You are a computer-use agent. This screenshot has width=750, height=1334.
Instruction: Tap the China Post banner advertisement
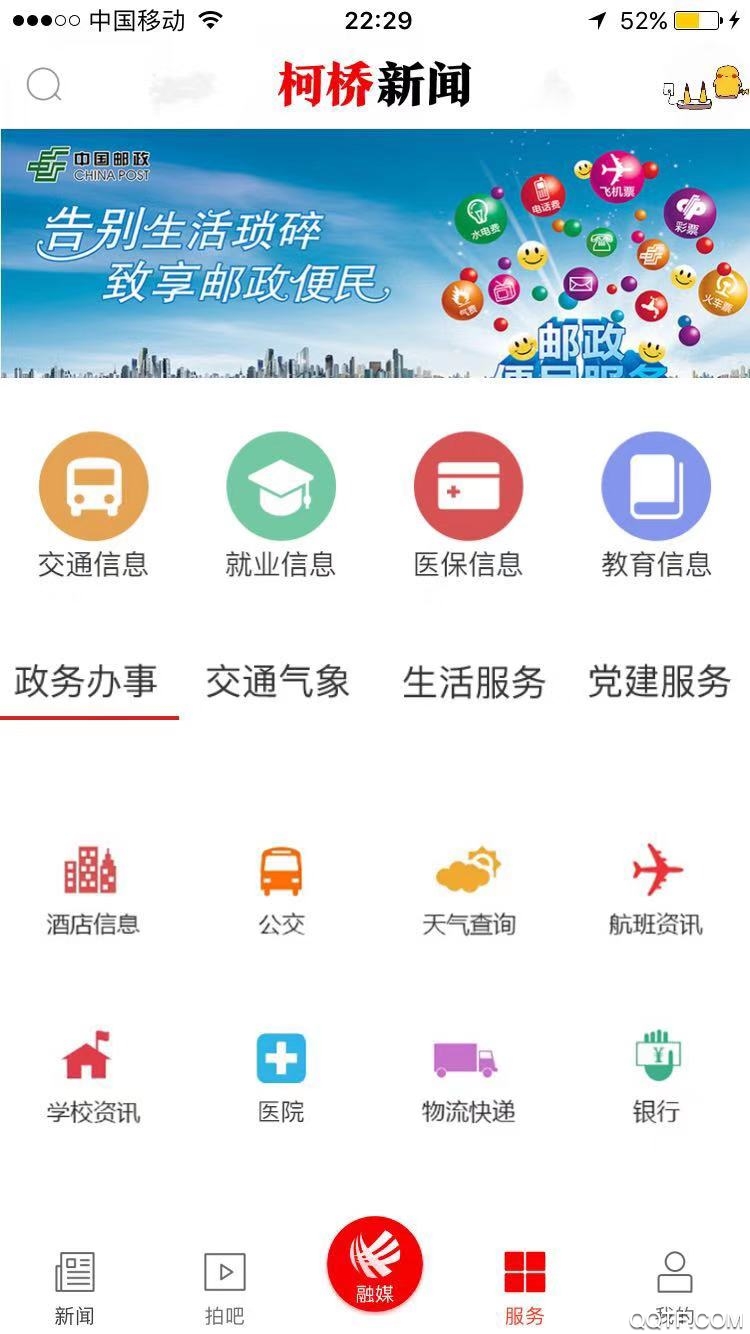[x=375, y=252]
